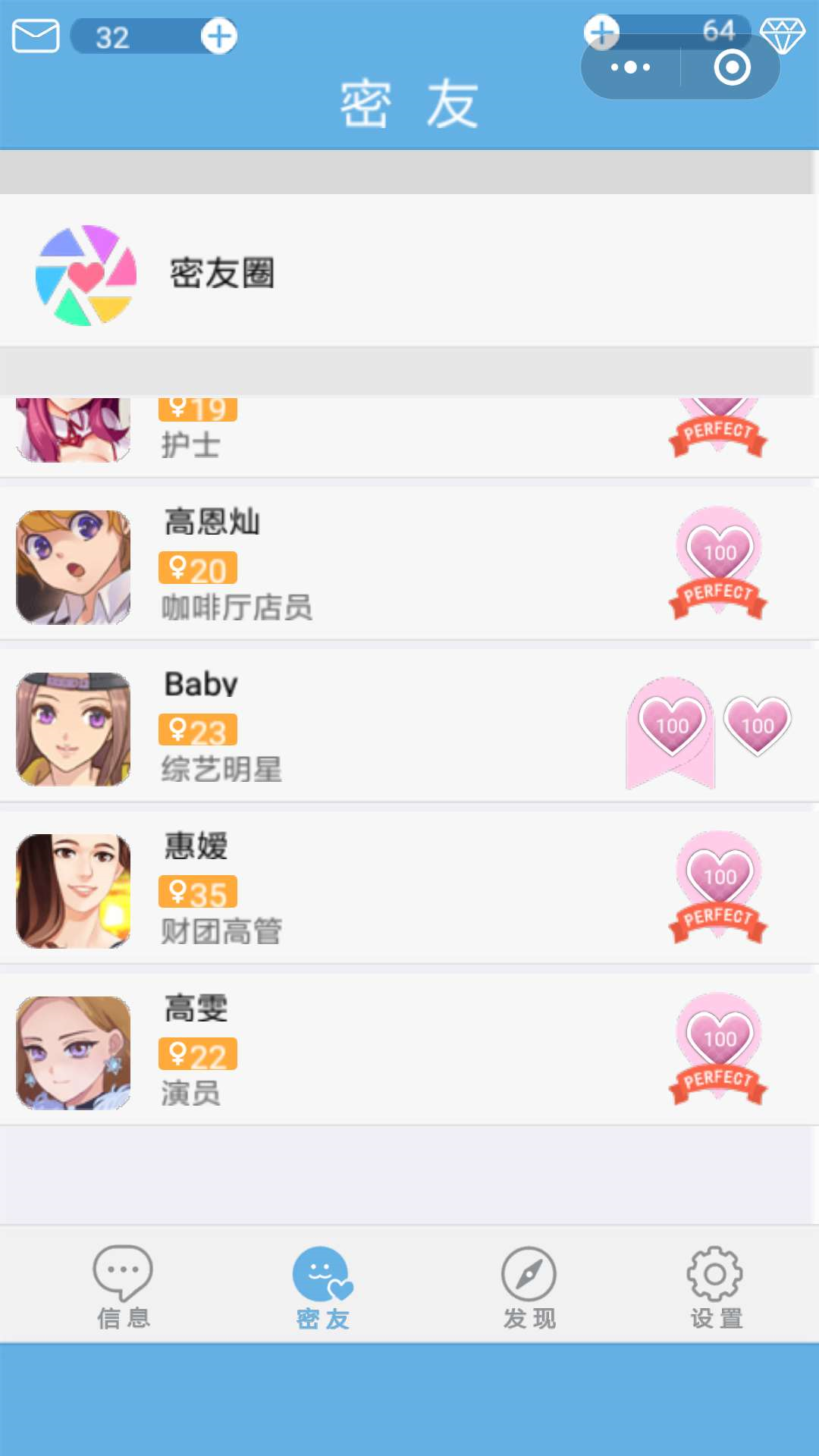Tap the diamond currency icon
The width and height of the screenshot is (819, 1456).
click(x=782, y=36)
